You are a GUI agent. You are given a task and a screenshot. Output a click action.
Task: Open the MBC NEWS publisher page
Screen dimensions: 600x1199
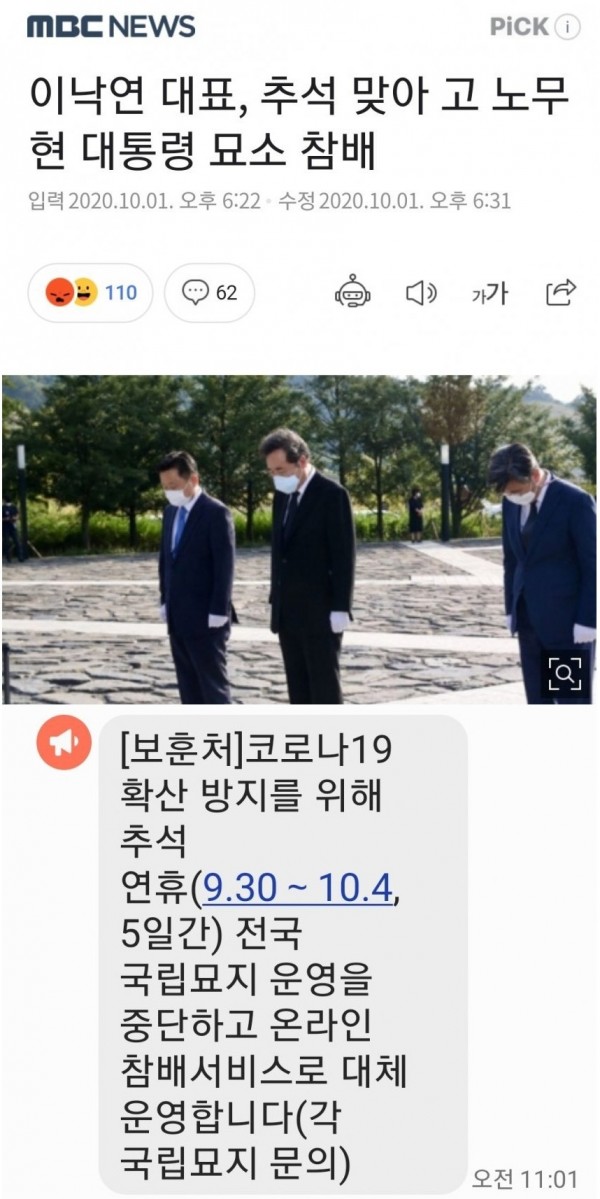(x=111, y=27)
